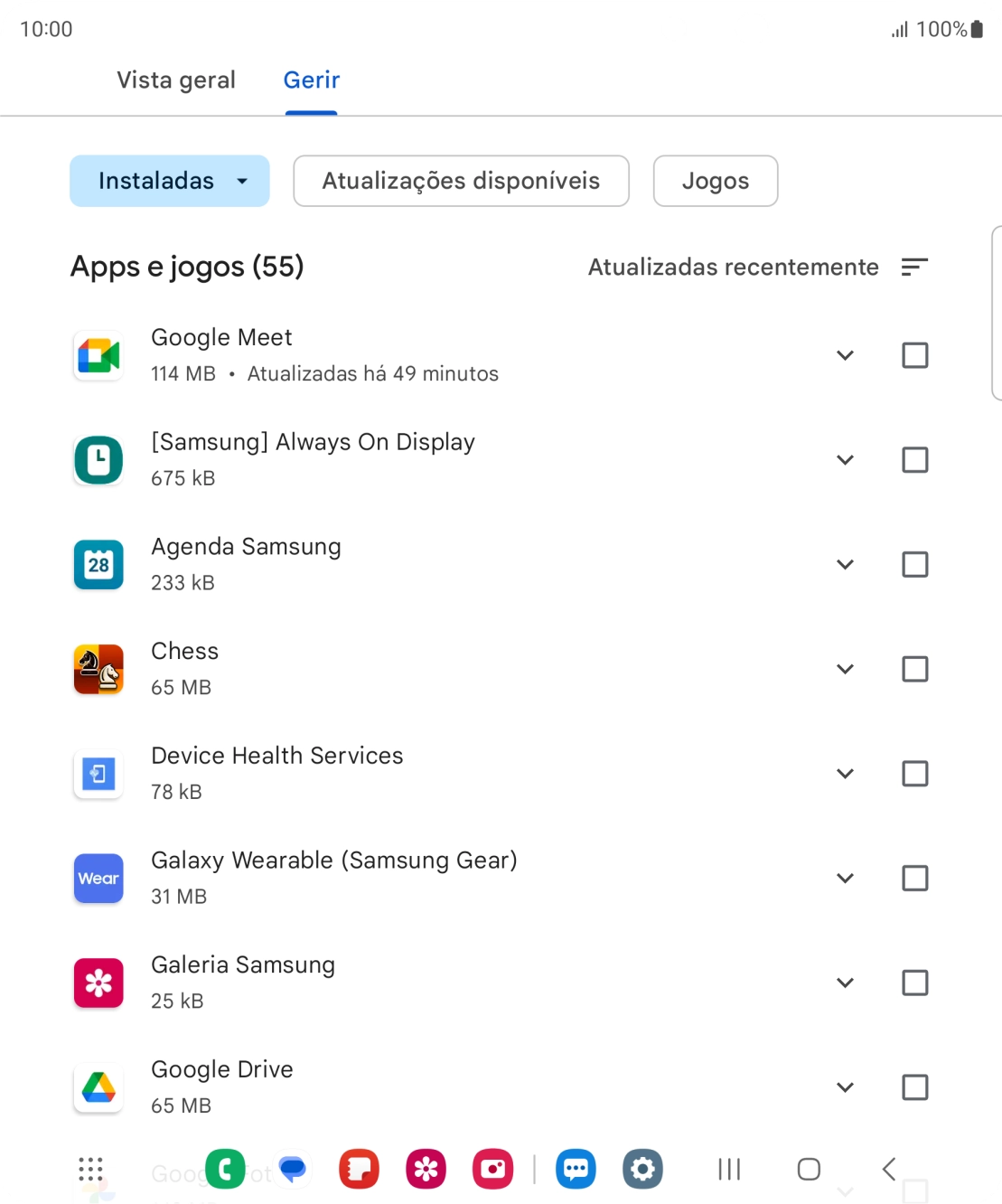The height and width of the screenshot is (1204, 1002).
Task: Check the checkbox next to Google Meet
Action: 914,355
